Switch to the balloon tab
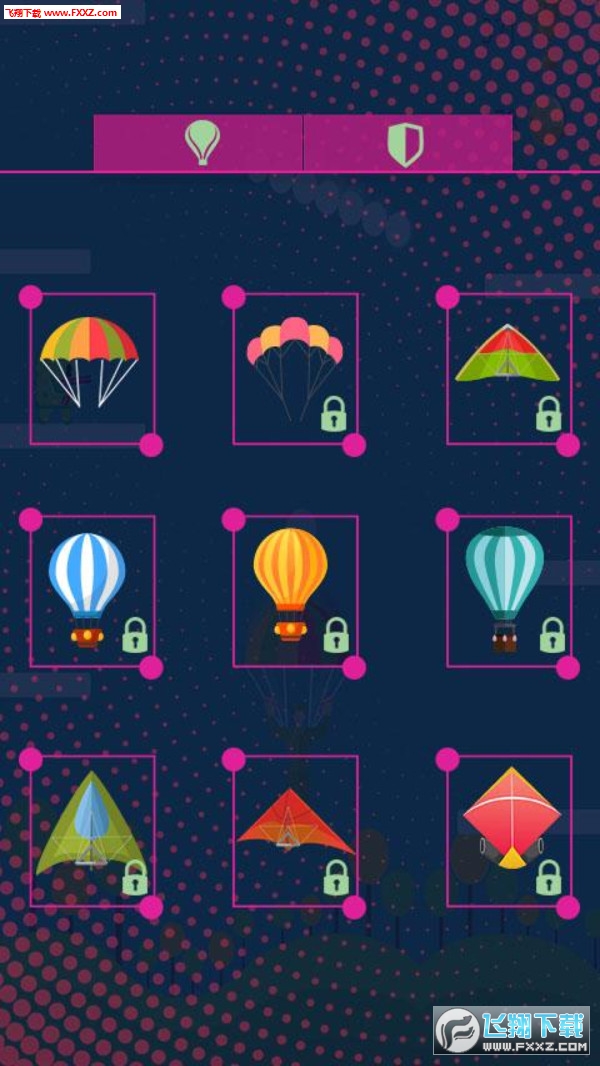 tap(200, 143)
